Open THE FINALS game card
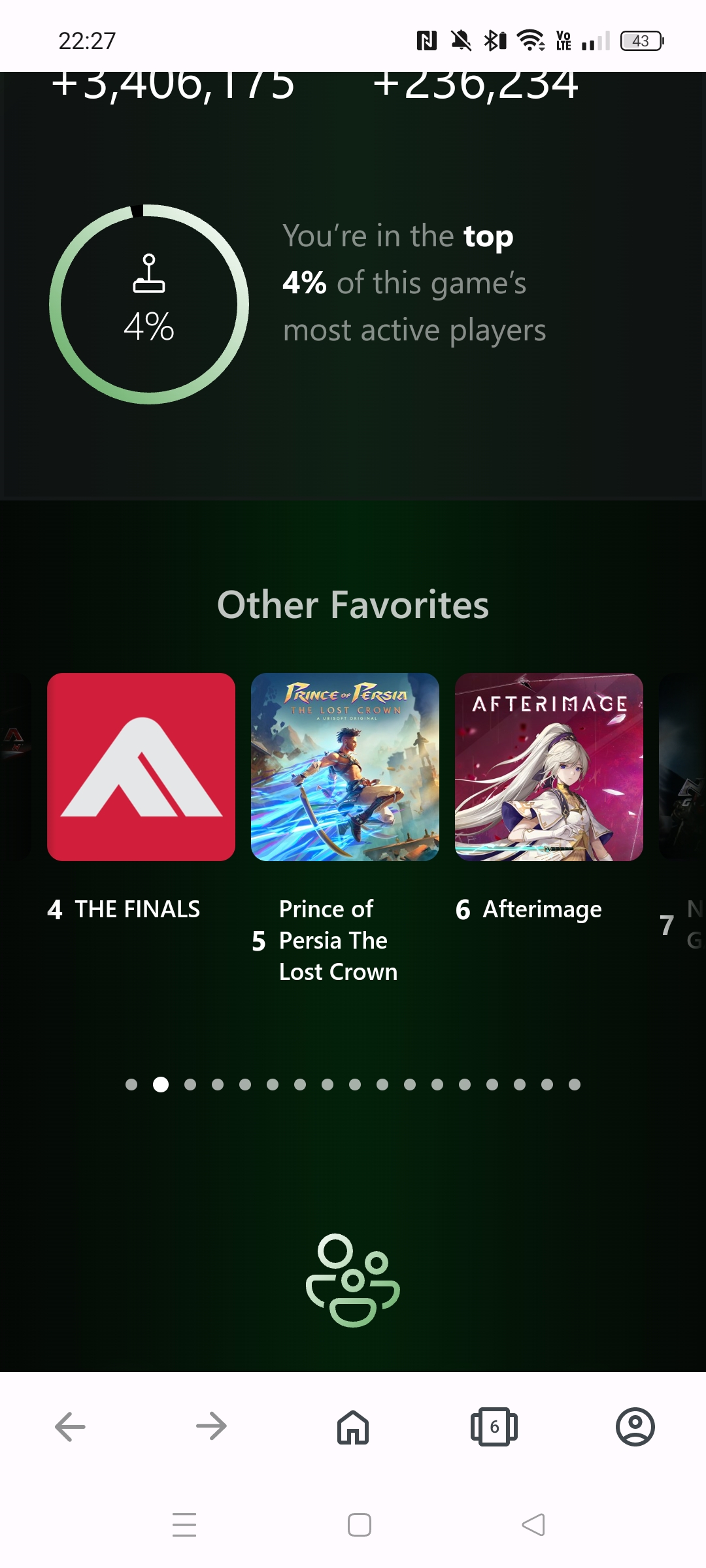The height and width of the screenshot is (1568, 706). [x=141, y=766]
